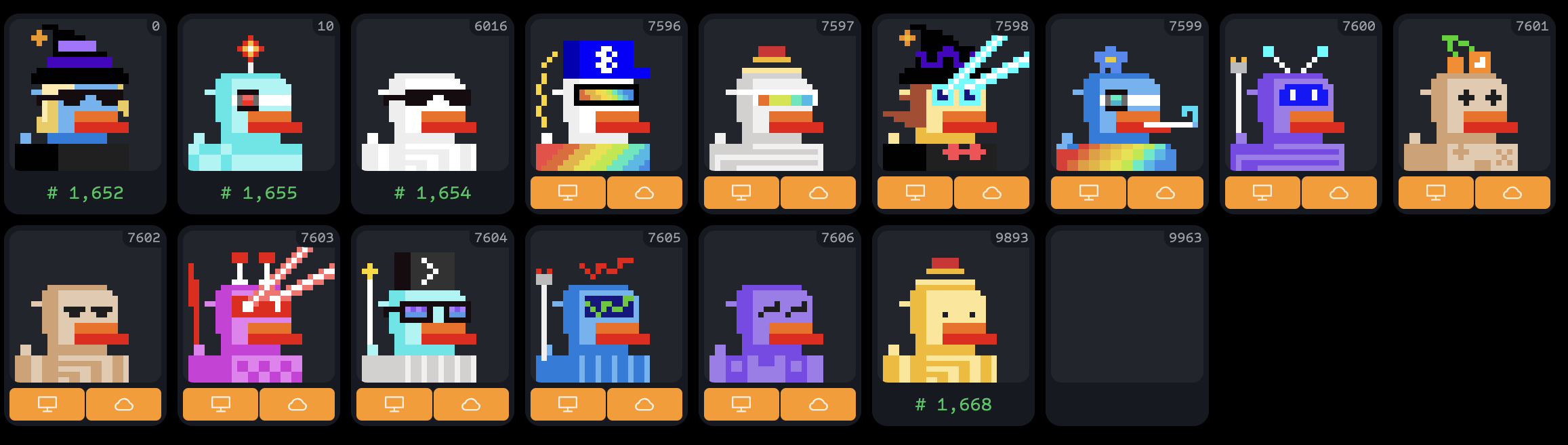Tap the cloud button on duck 7598
This screenshot has height=445, width=1568.
click(991, 193)
